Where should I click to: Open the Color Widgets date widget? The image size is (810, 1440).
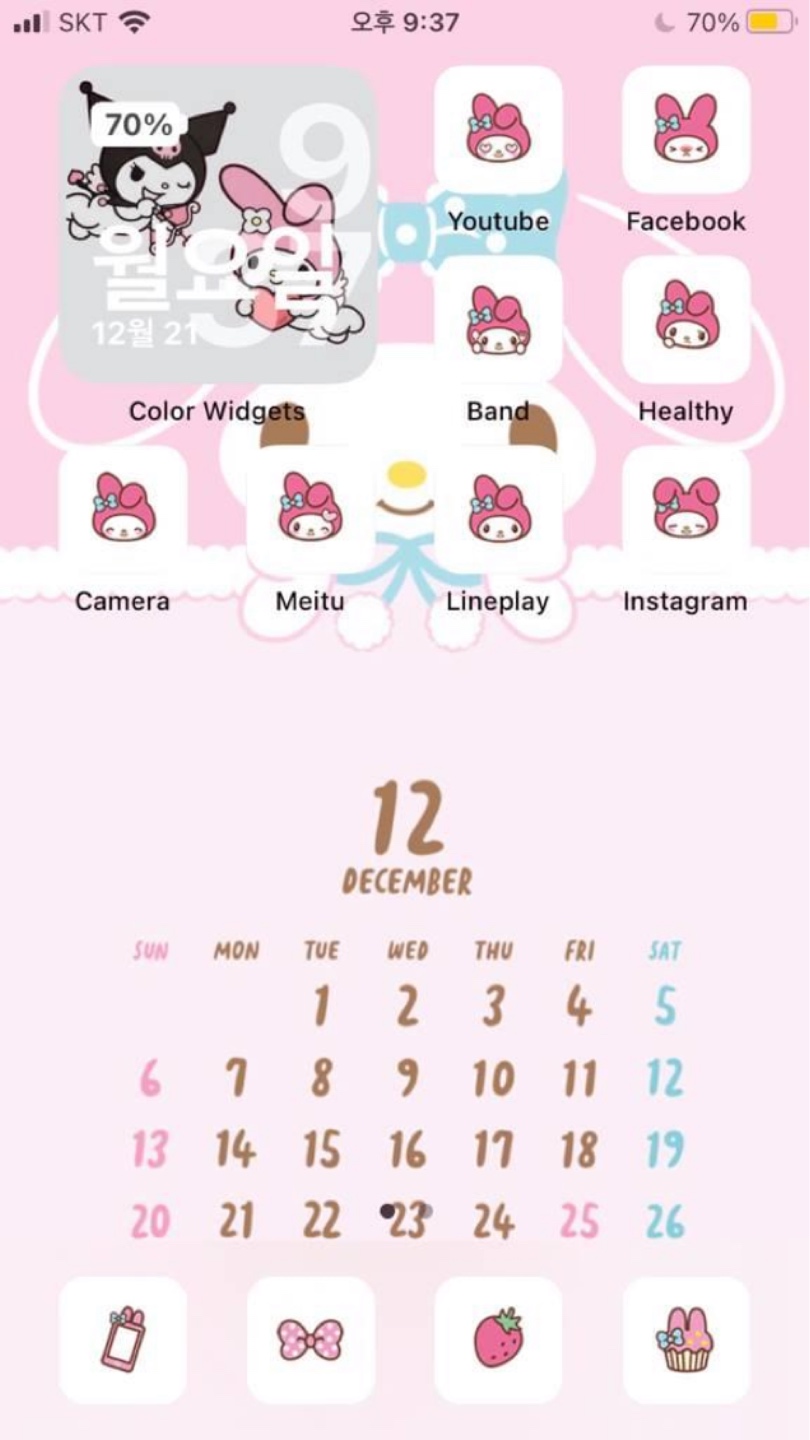(x=217, y=225)
